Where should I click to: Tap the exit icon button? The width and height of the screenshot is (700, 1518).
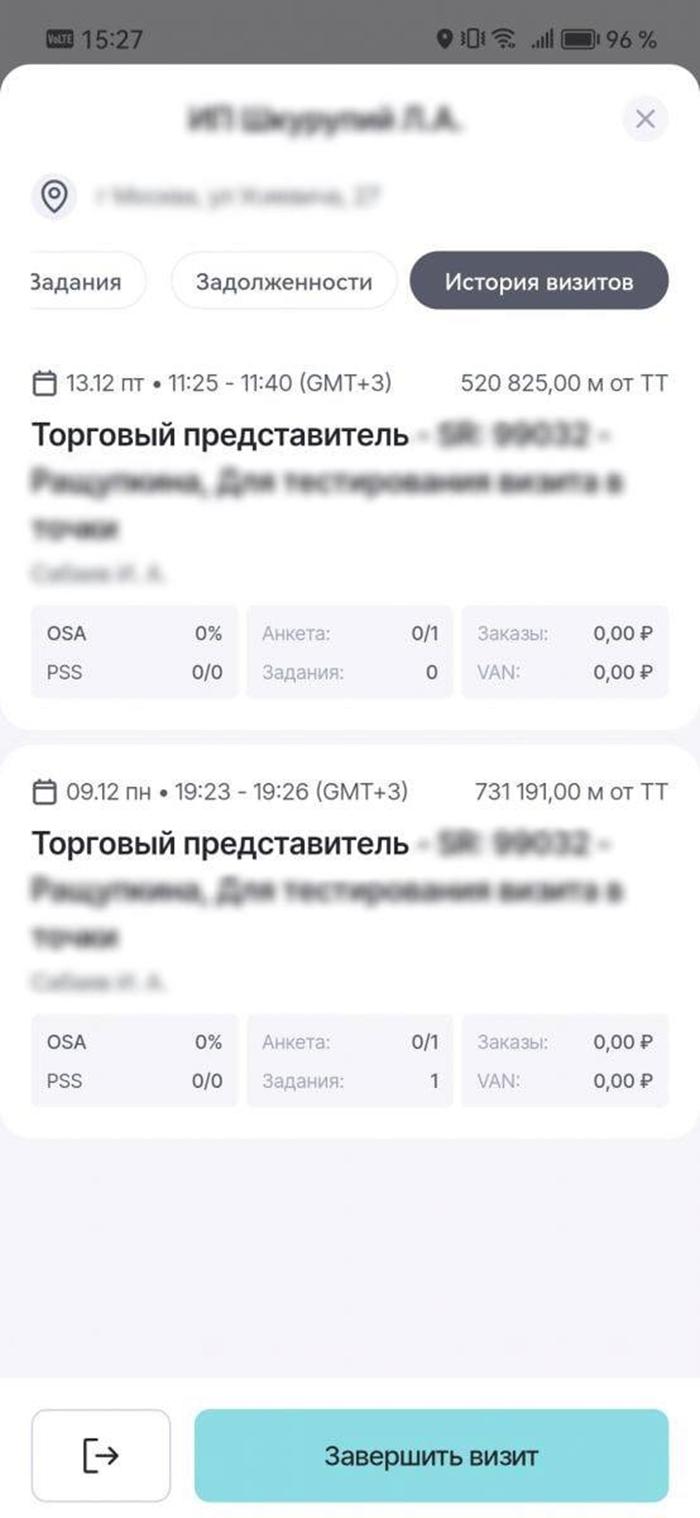click(101, 1455)
